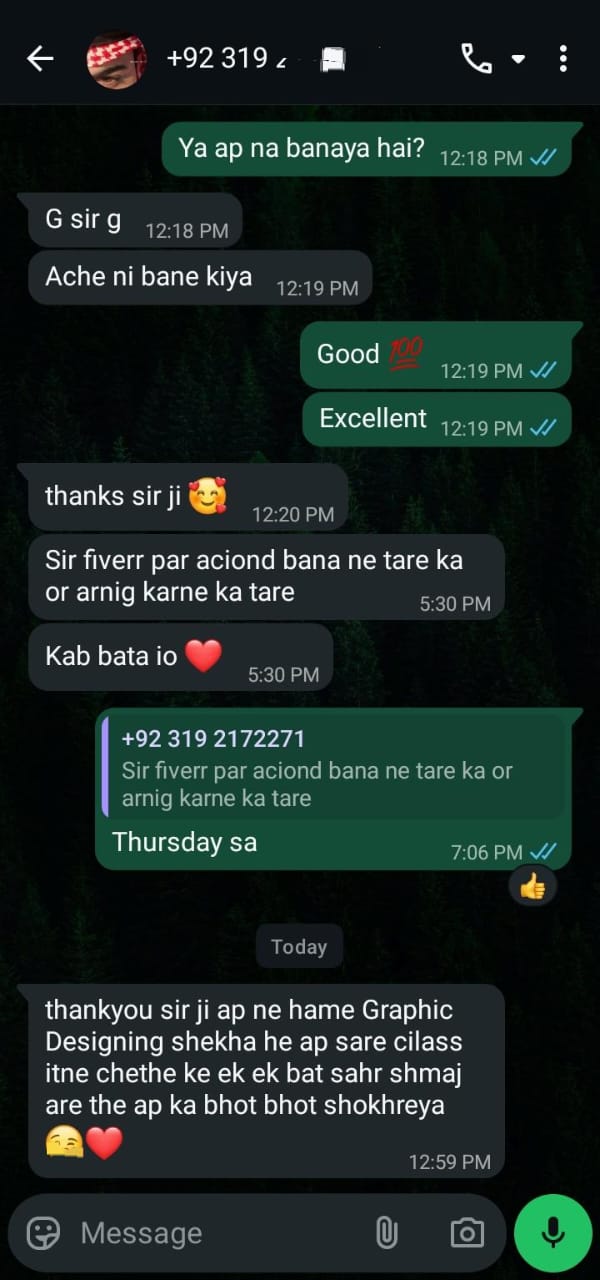Open the camera from the message bar

coord(466,1233)
